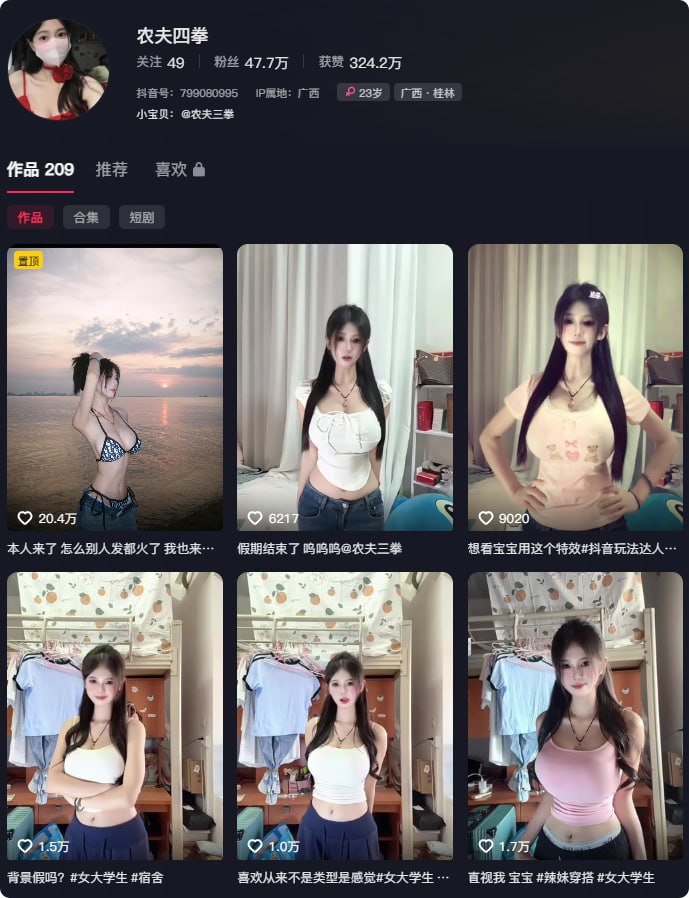This screenshot has width=689, height=898.
Task: Open the video captioned 想看宝宝用这个特效
Action: [575, 388]
